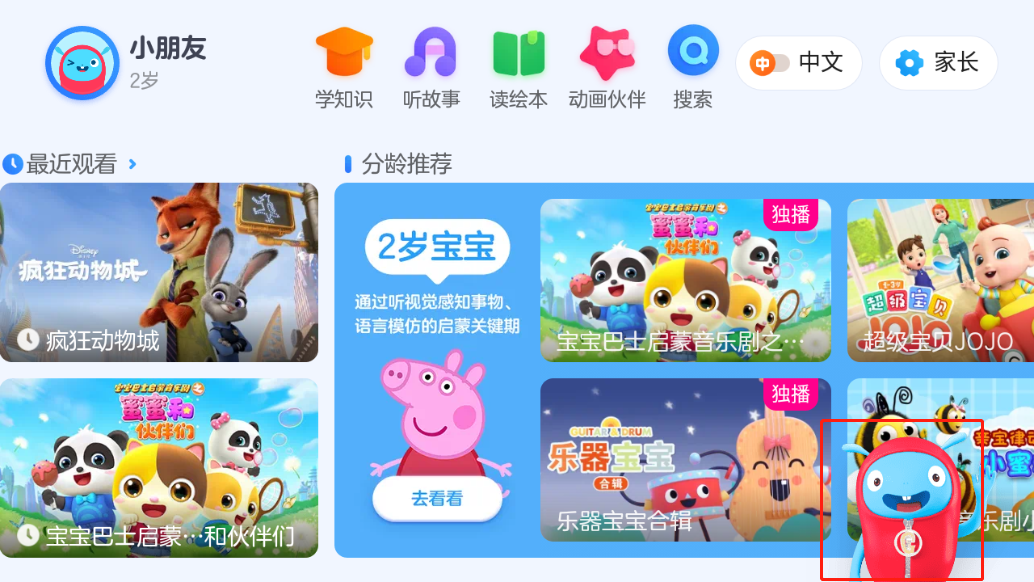Open the 学知识 section
Image resolution: width=1034 pixels, height=582 pixels.
(x=344, y=67)
